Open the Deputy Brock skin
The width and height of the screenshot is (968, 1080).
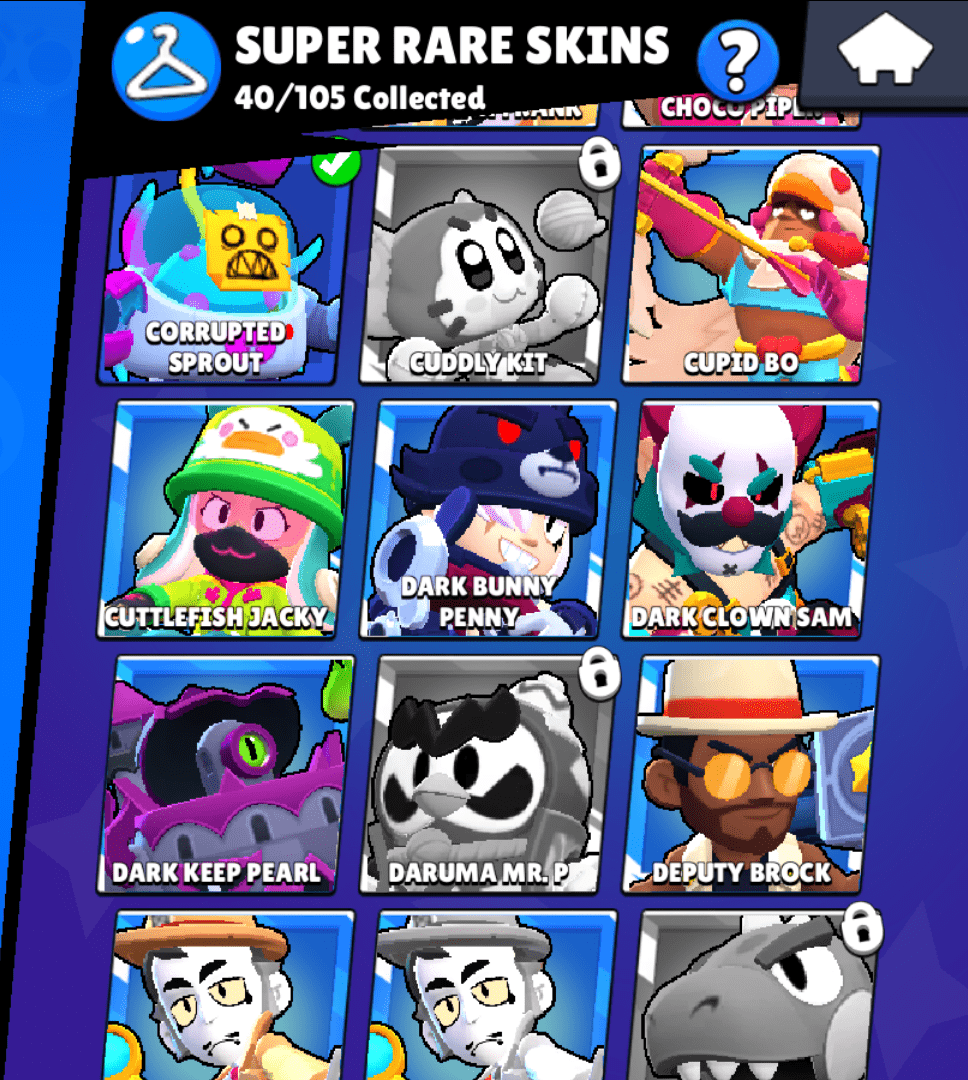point(752,775)
